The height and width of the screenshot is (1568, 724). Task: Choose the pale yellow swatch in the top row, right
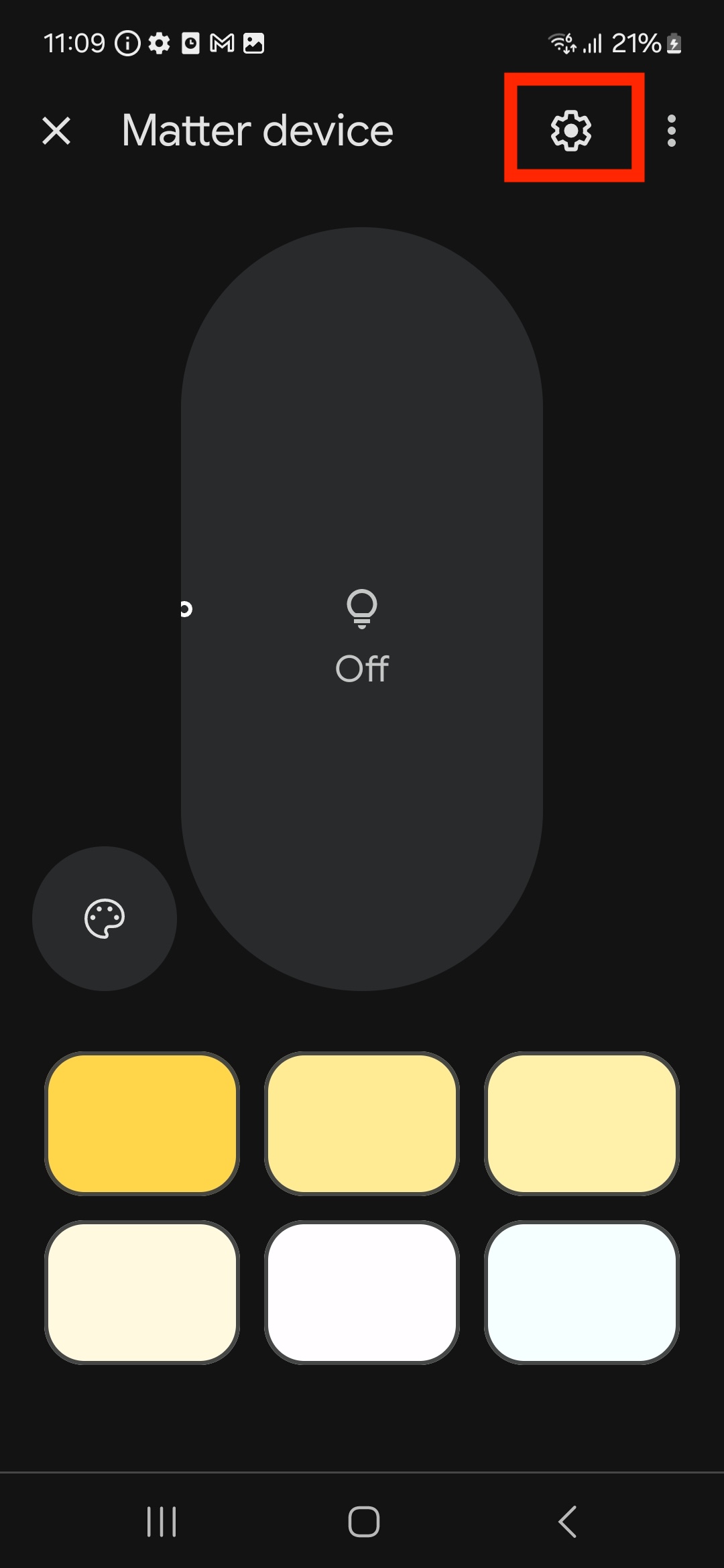[x=582, y=1124]
